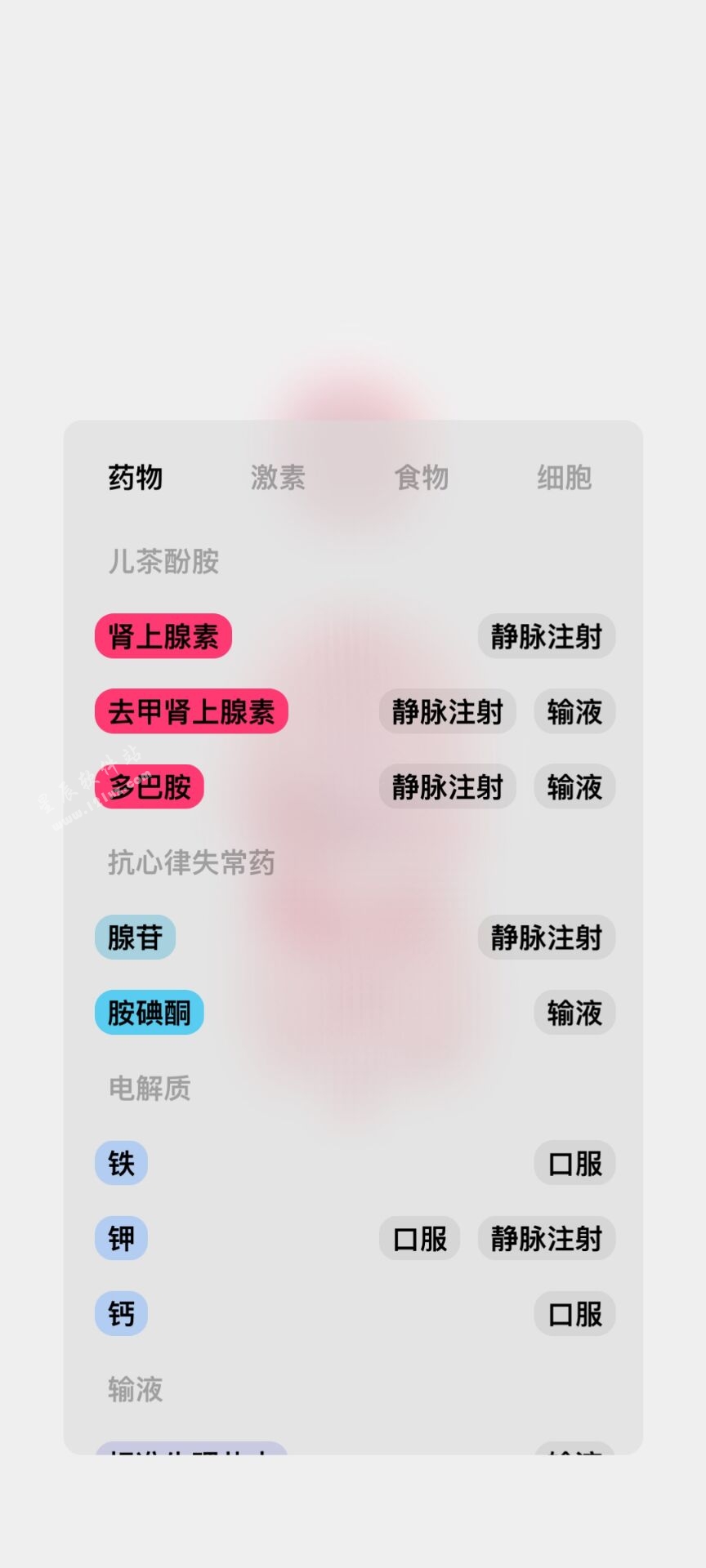Select the 铁 electrolyte chip
The image size is (706, 1568).
coord(122,1163)
